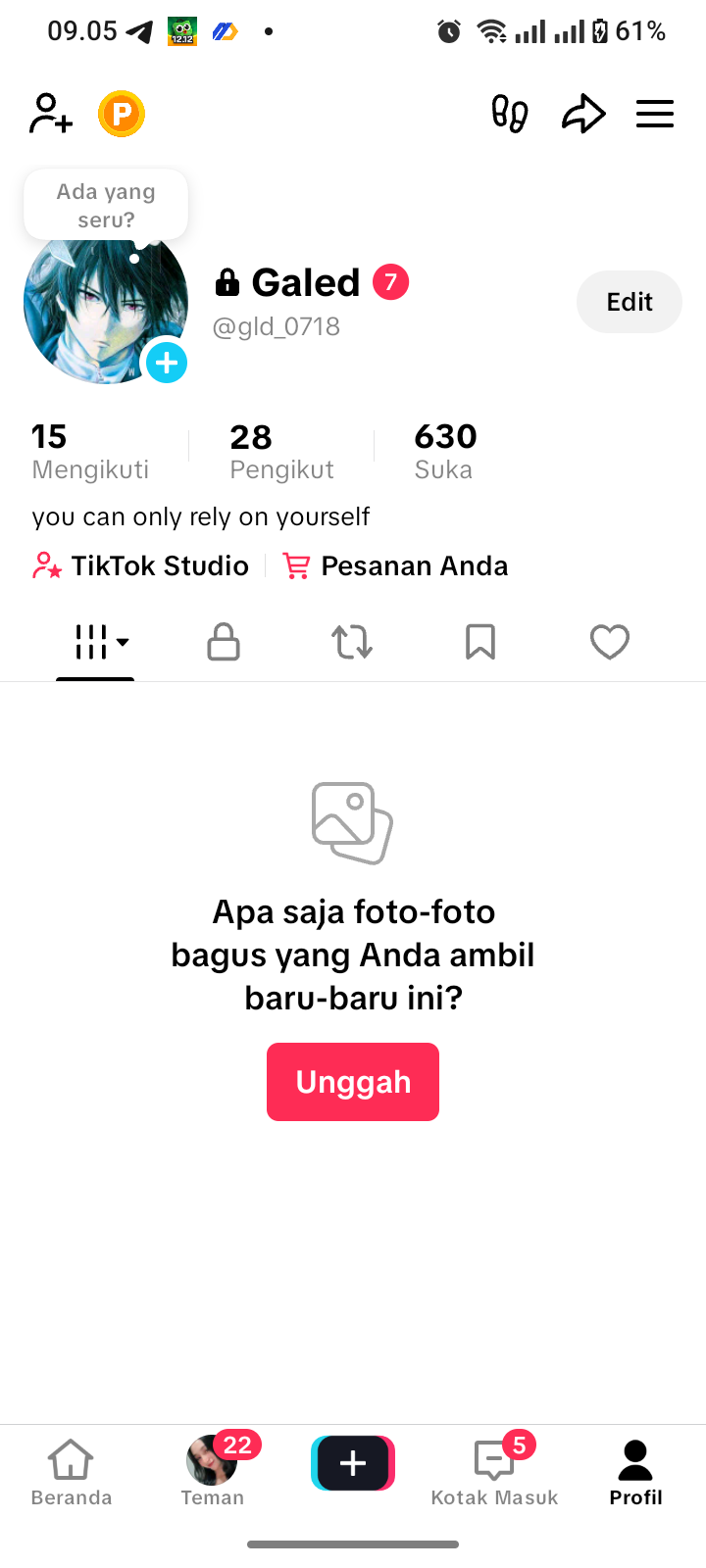View the 28 Pengikut list
This screenshot has width=706, height=1568.
coord(281,451)
